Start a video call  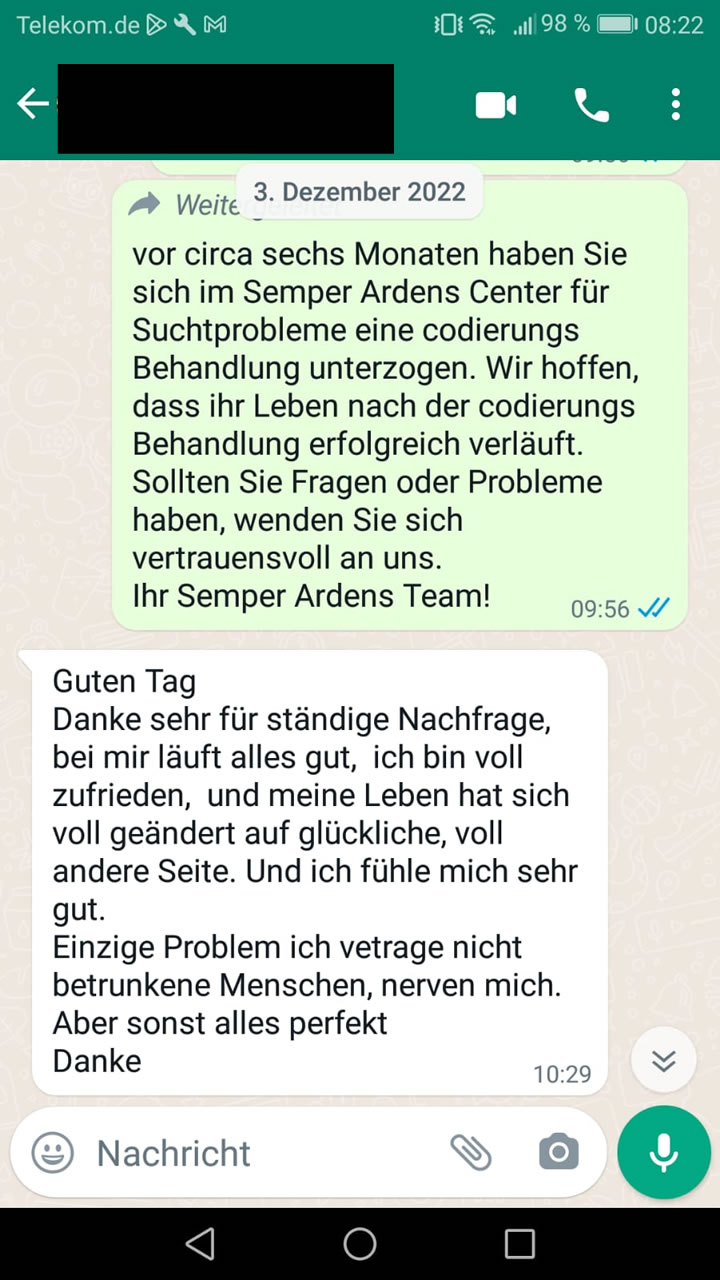496,105
